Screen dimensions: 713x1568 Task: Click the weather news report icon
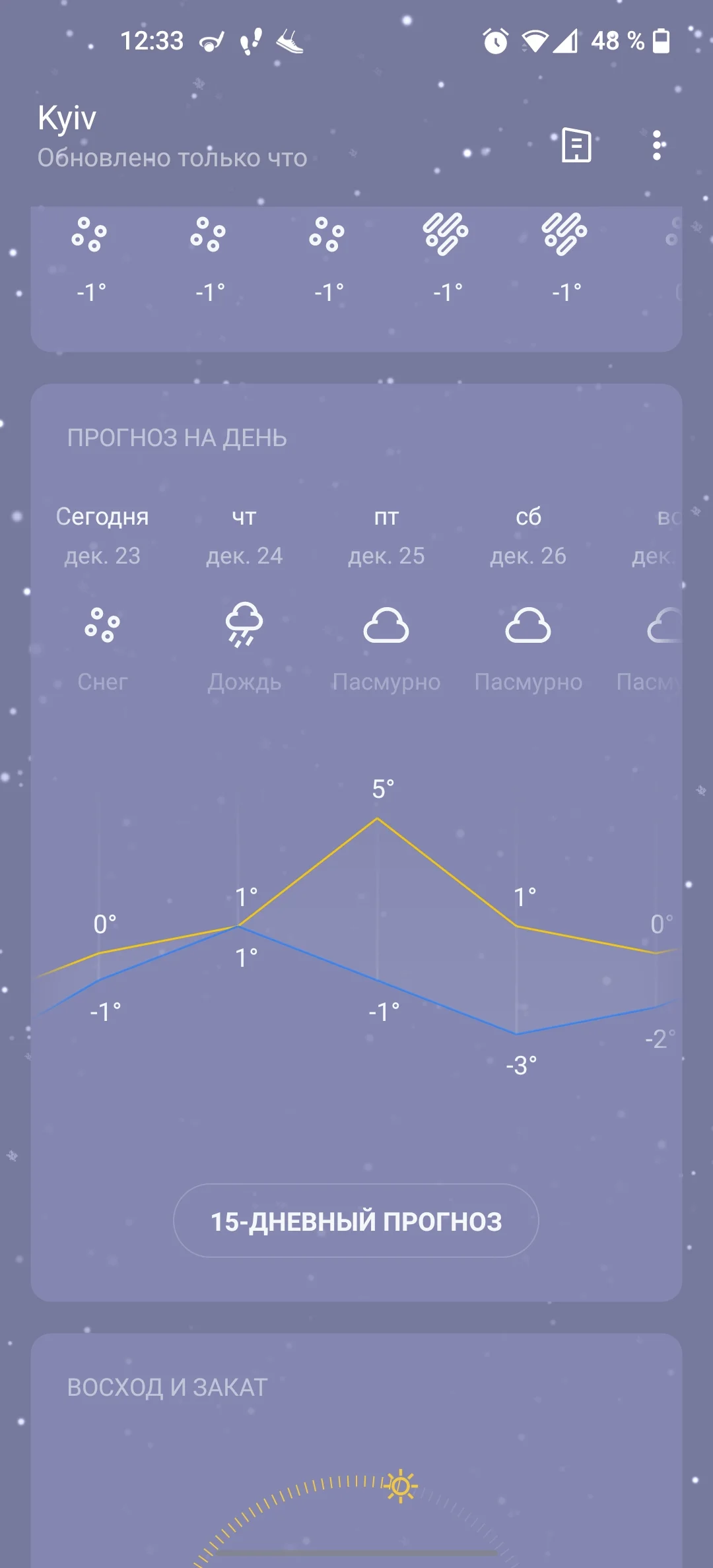pyautogui.click(x=576, y=147)
